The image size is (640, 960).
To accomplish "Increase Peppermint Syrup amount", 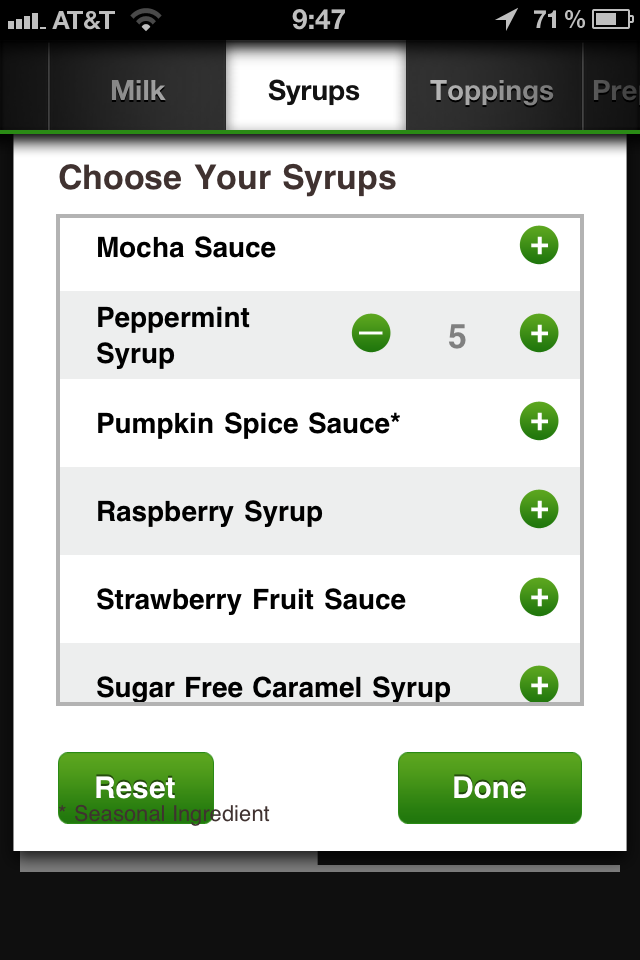I will (539, 333).
